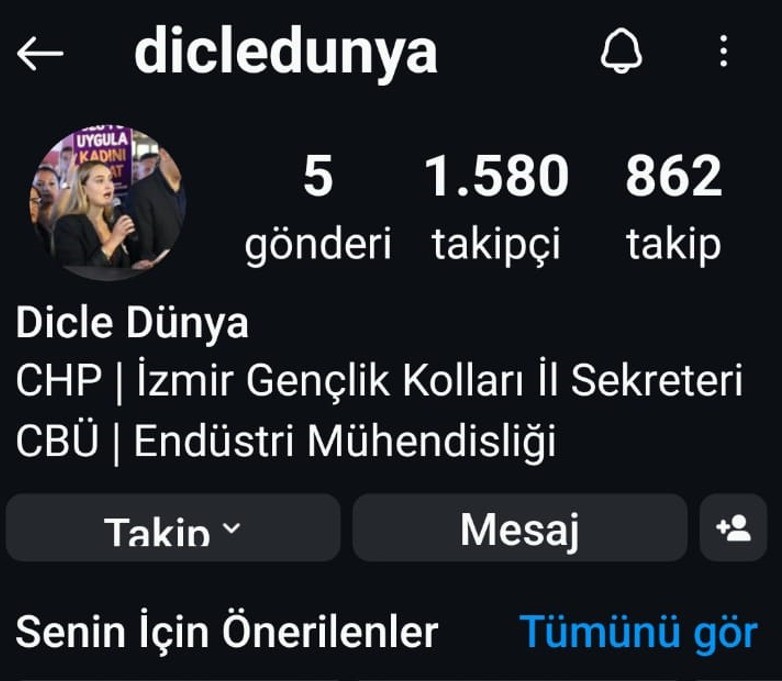This screenshot has height=681, width=782.
Task: Expand the Takip following dropdown
Action: click(x=173, y=528)
